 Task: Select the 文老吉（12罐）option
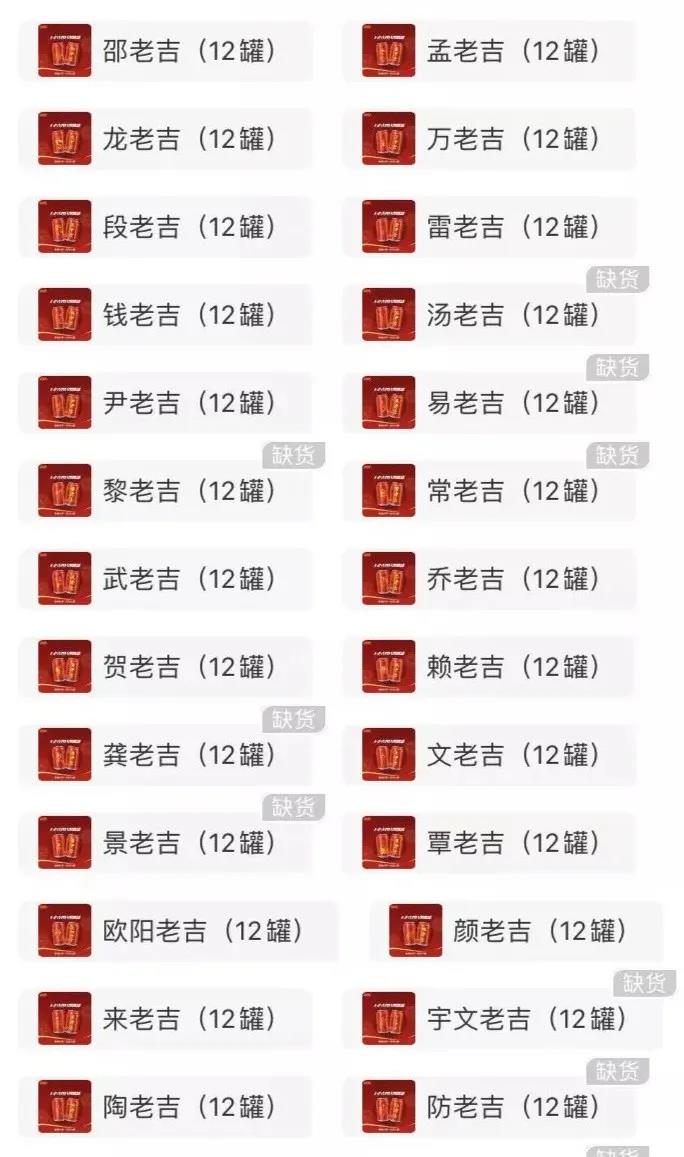[x=489, y=755]
